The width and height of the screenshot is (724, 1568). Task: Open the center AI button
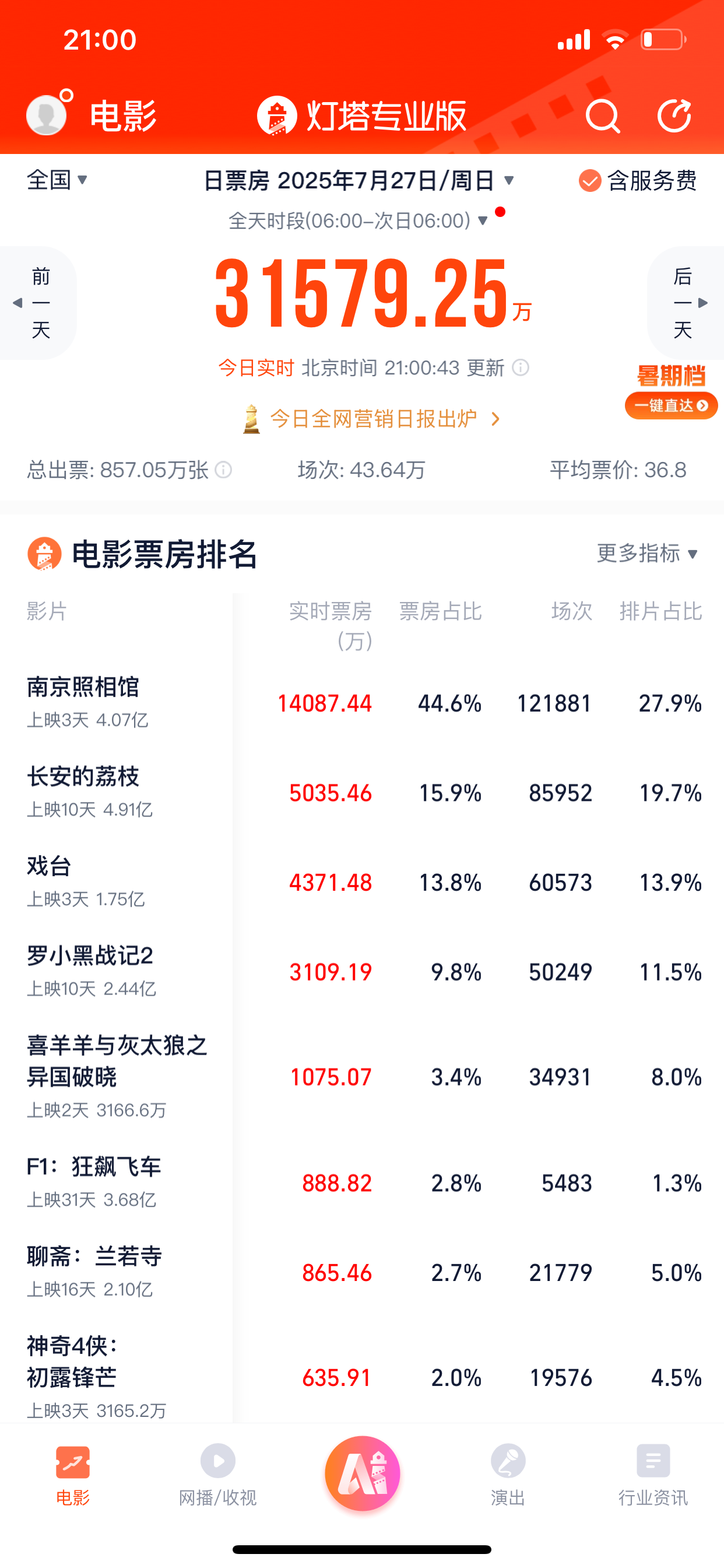363,1473
